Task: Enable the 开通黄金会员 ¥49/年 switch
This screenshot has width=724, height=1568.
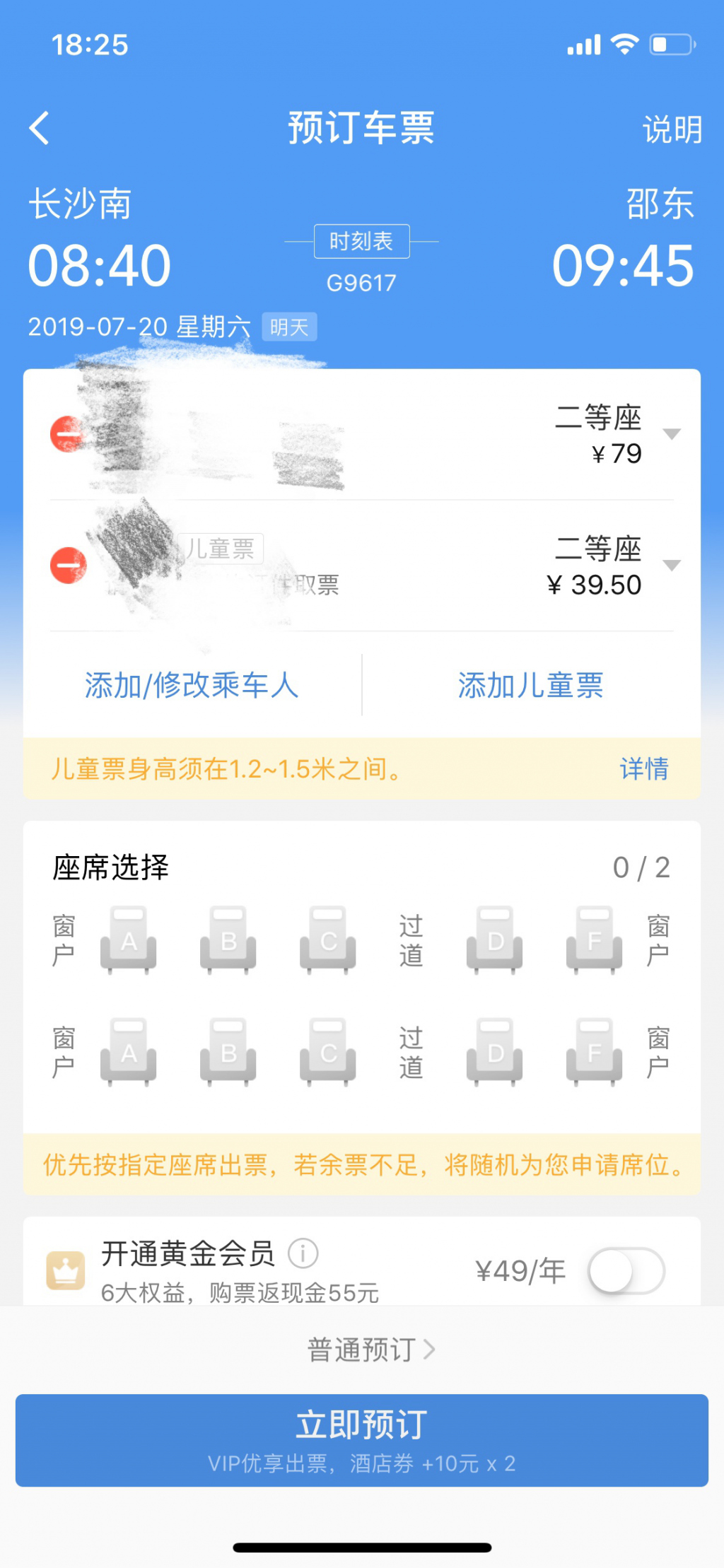Action: [x=626, y=1271]
